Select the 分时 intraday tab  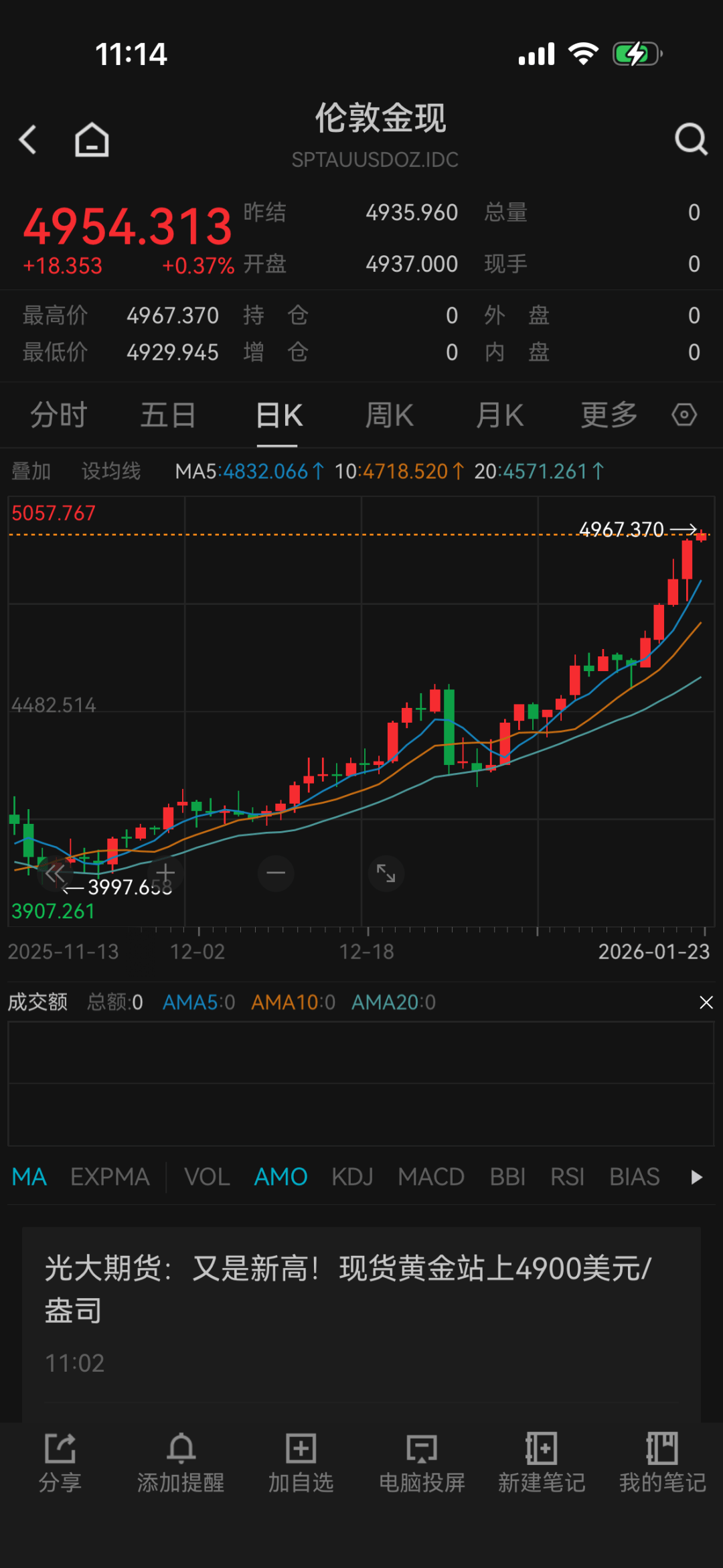tap(58, 415)
